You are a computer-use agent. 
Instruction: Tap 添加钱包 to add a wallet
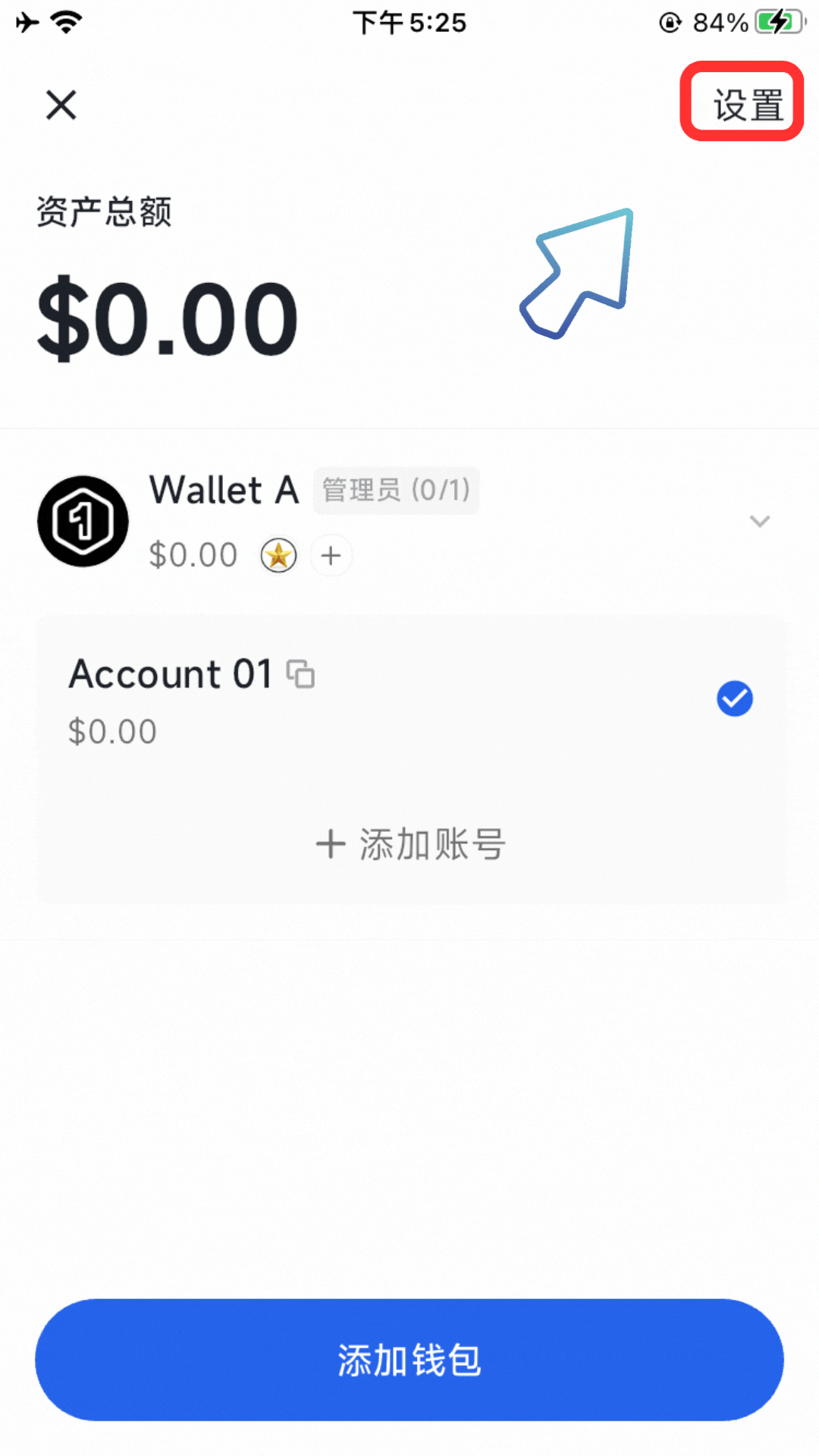(x=409, y=1360)
